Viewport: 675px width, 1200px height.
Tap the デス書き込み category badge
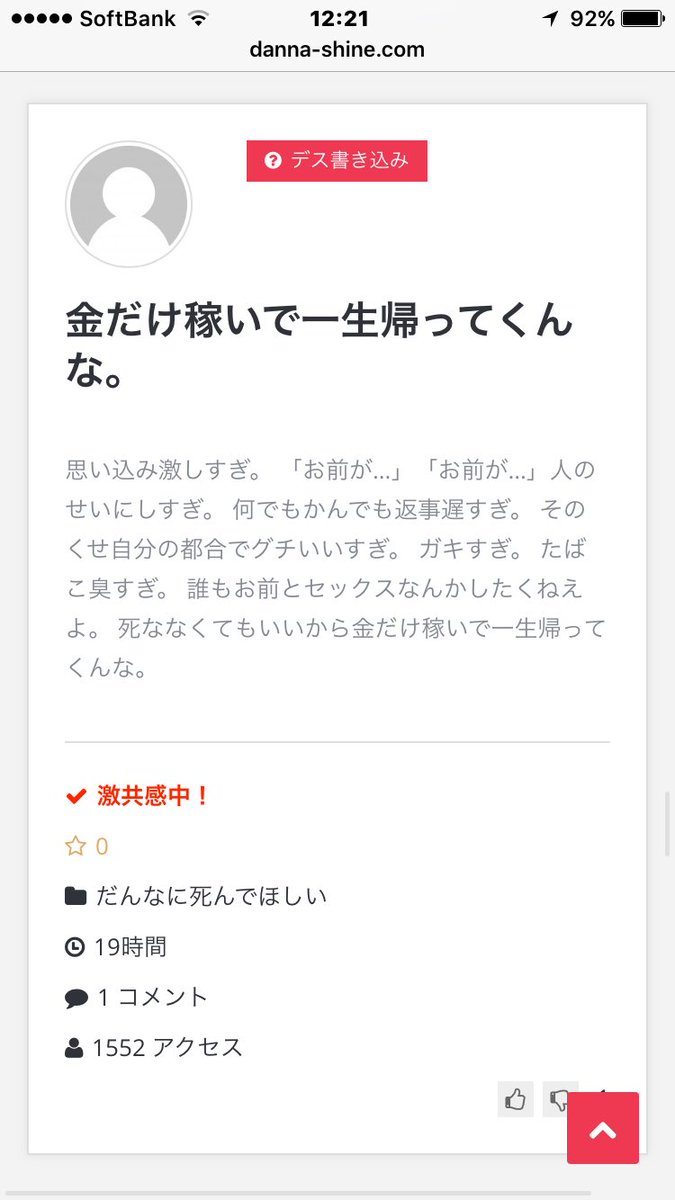(x=337, y=161)
